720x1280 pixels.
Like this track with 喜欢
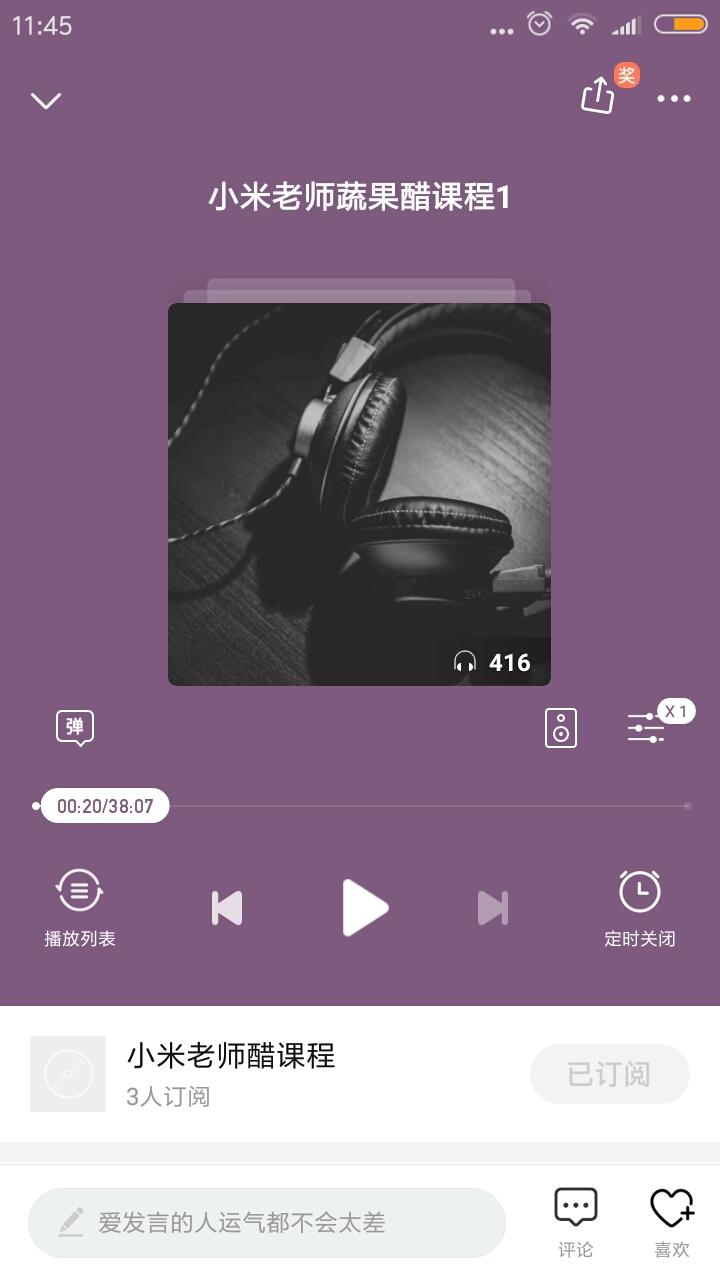pyautogui.click(x=672, y=1222)
